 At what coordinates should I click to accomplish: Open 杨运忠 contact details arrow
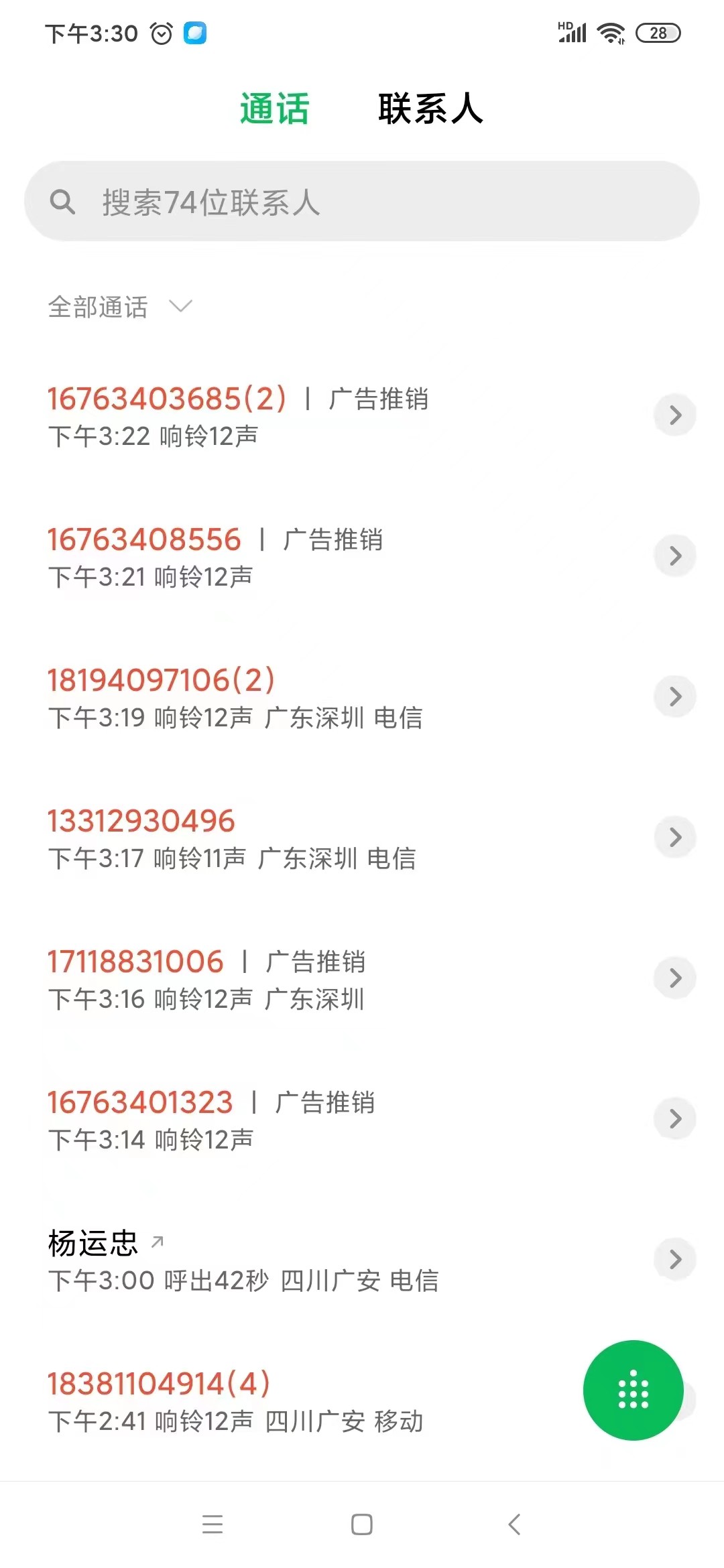pos(675,1260)
